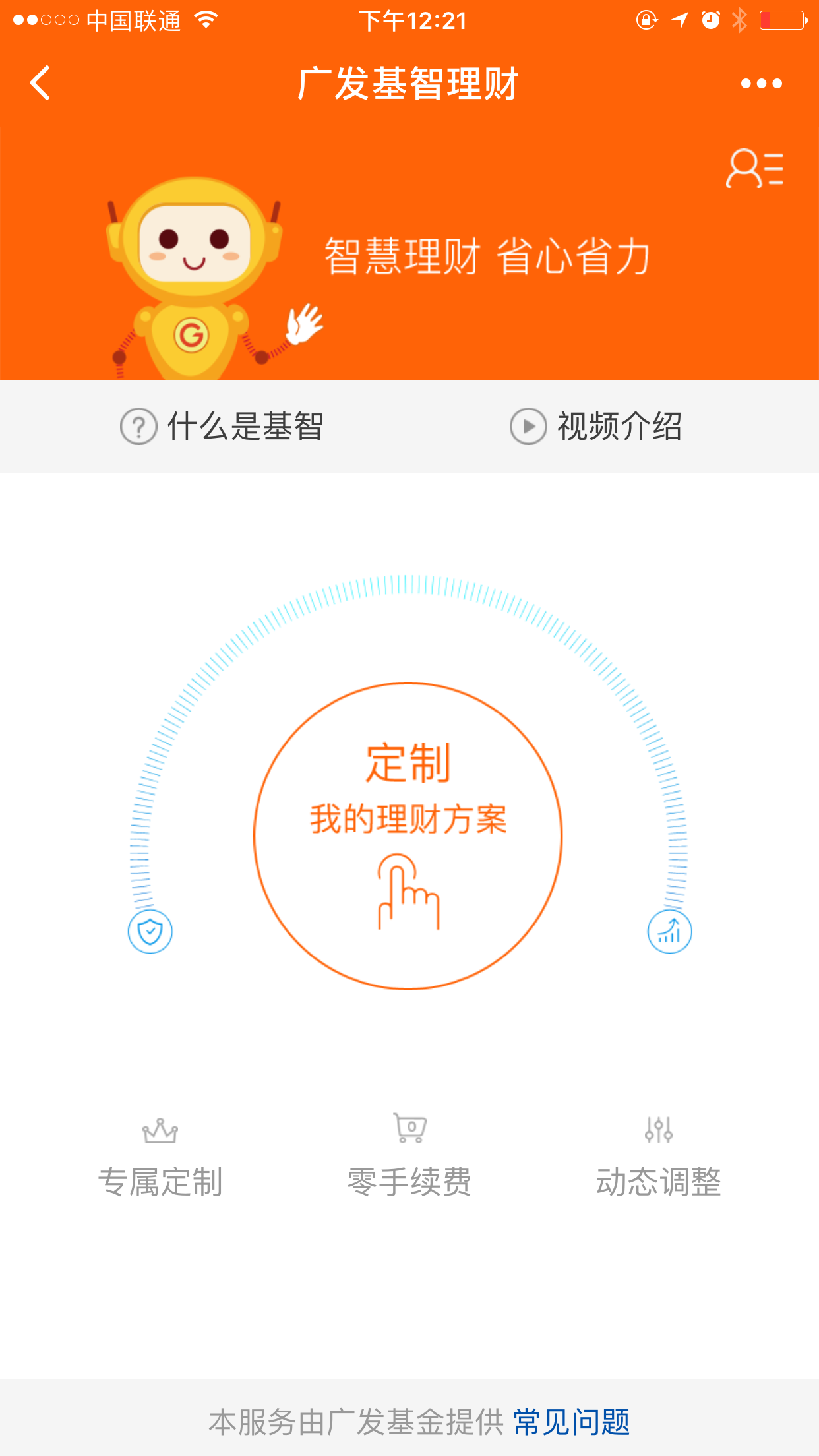Open the 常见问题 FAQ link

click(571, 1422)
